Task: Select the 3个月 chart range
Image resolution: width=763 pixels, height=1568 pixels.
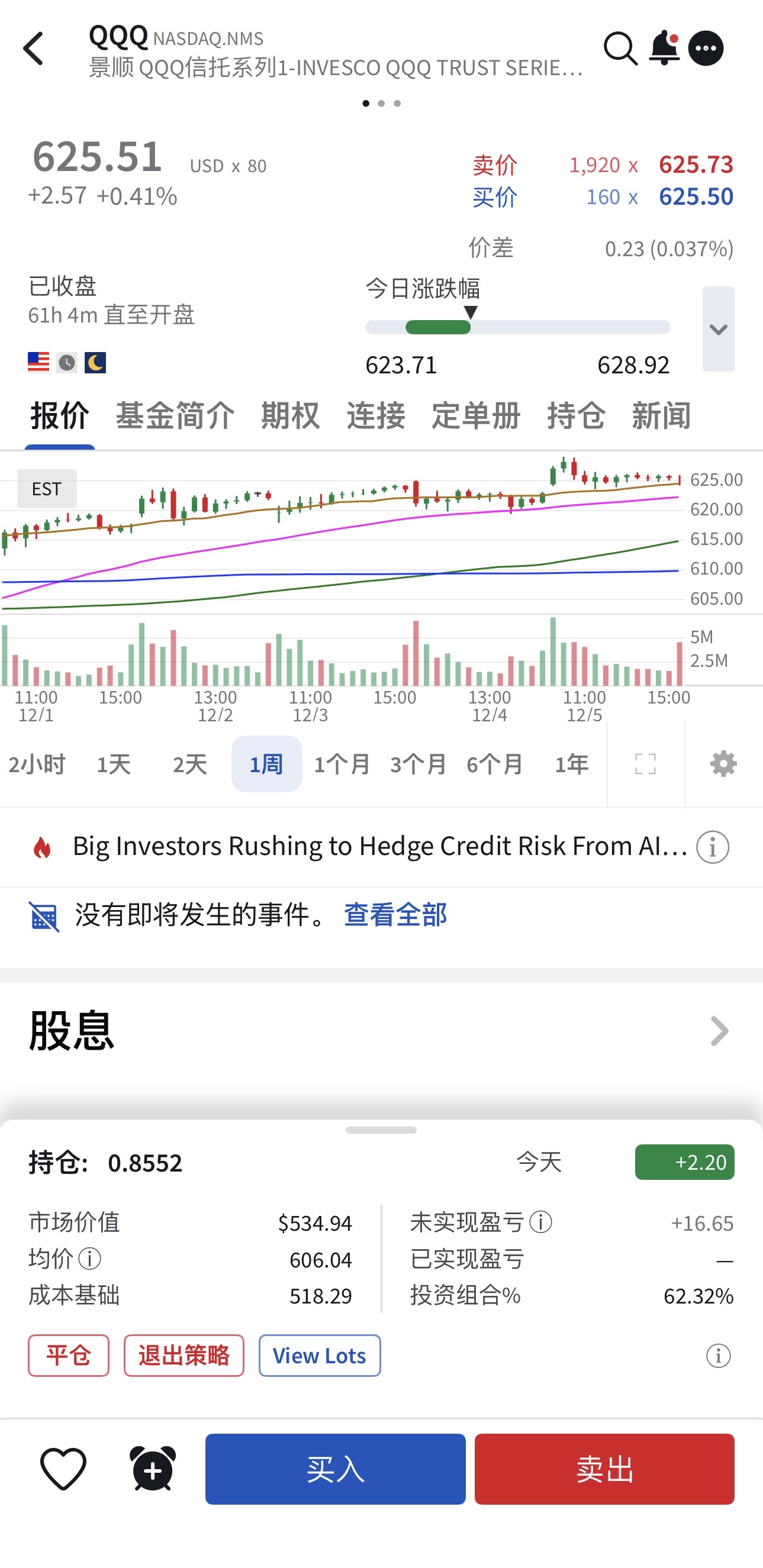Action: coord(418,764)
